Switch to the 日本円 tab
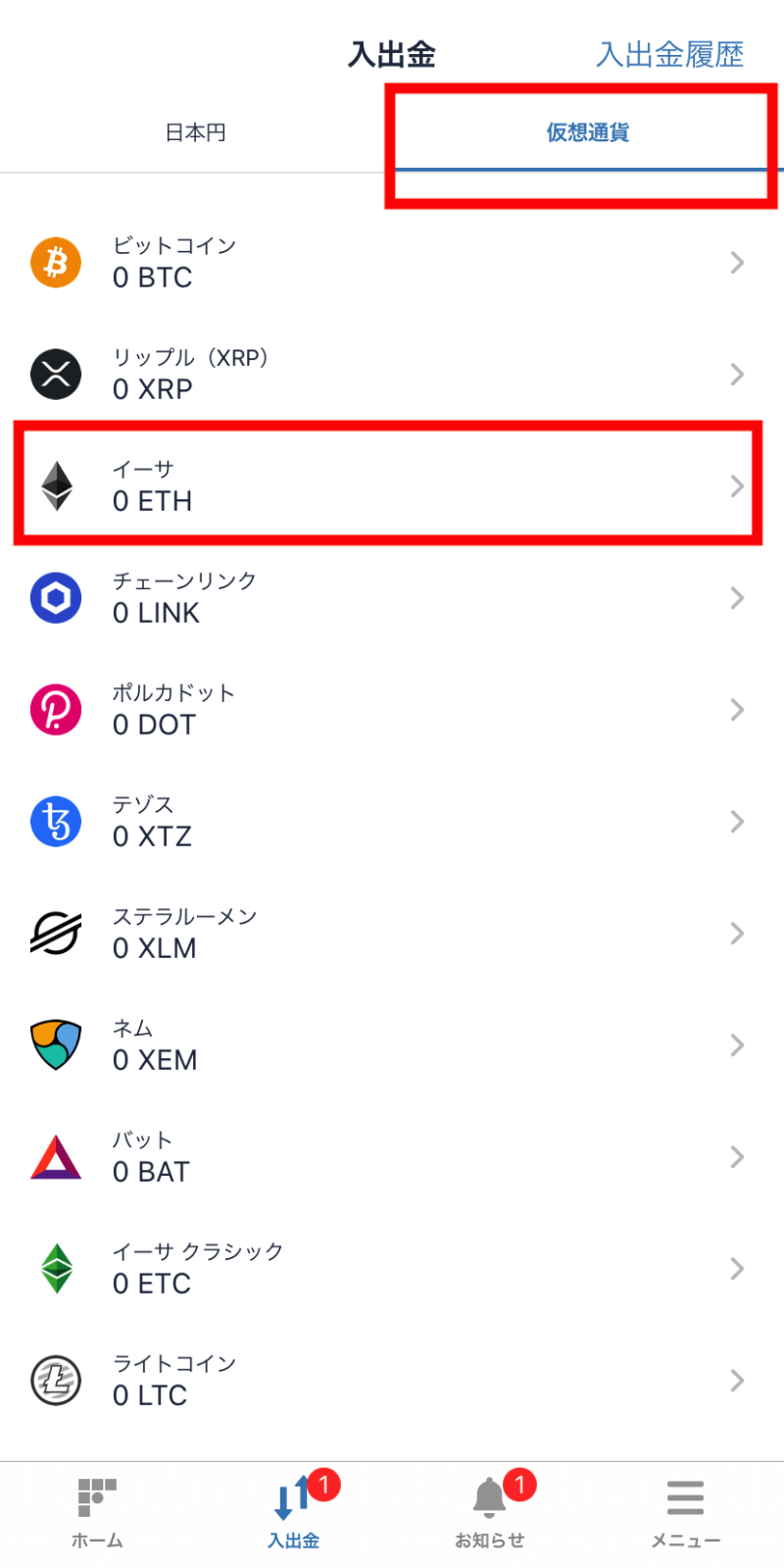 pos(196,132)
